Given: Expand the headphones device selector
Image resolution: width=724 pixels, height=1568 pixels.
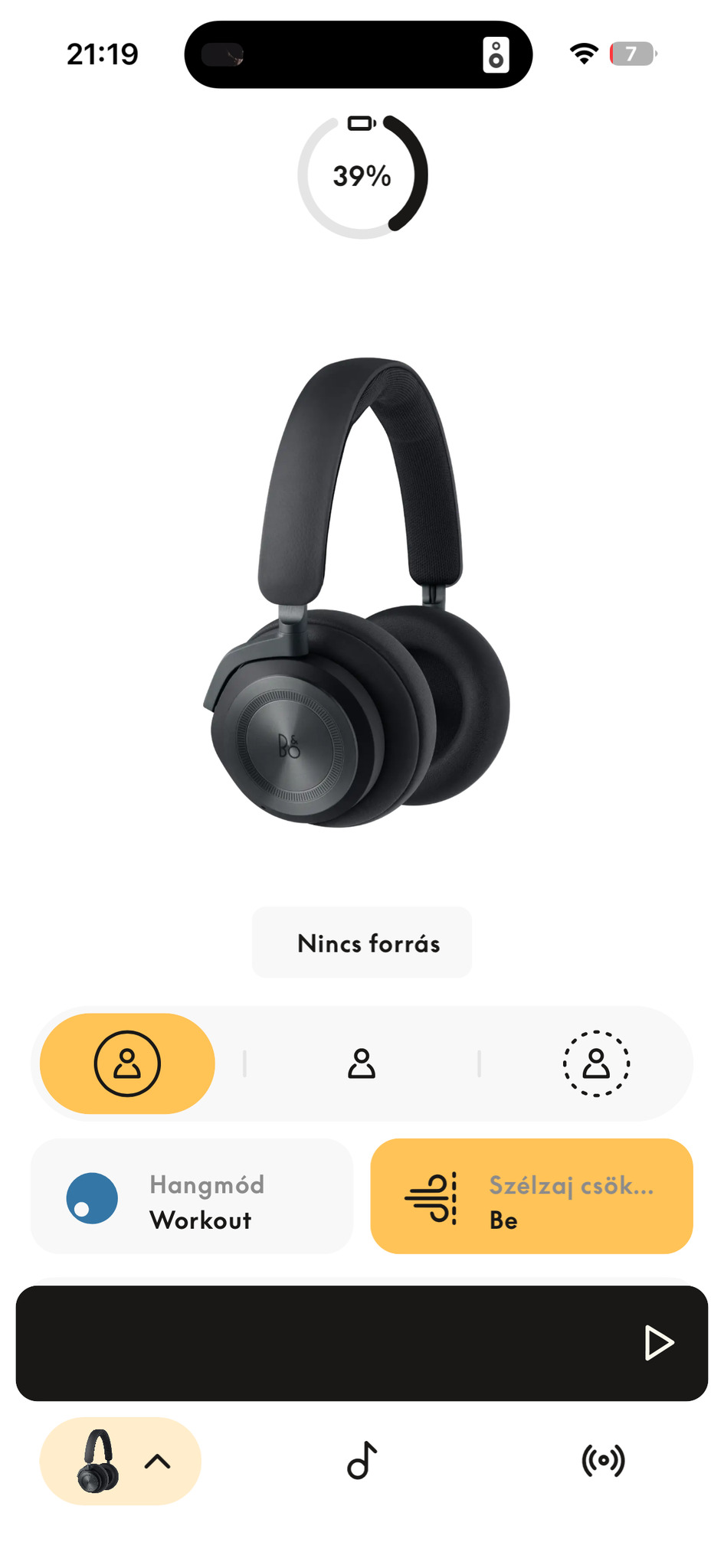Looking at the screenshot, I should point(120,1461).
